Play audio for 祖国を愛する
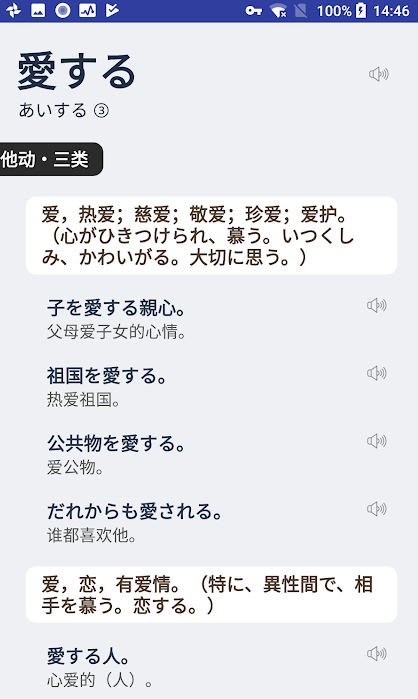The height and width of the screenshot is (699, 418). (377, 373)
